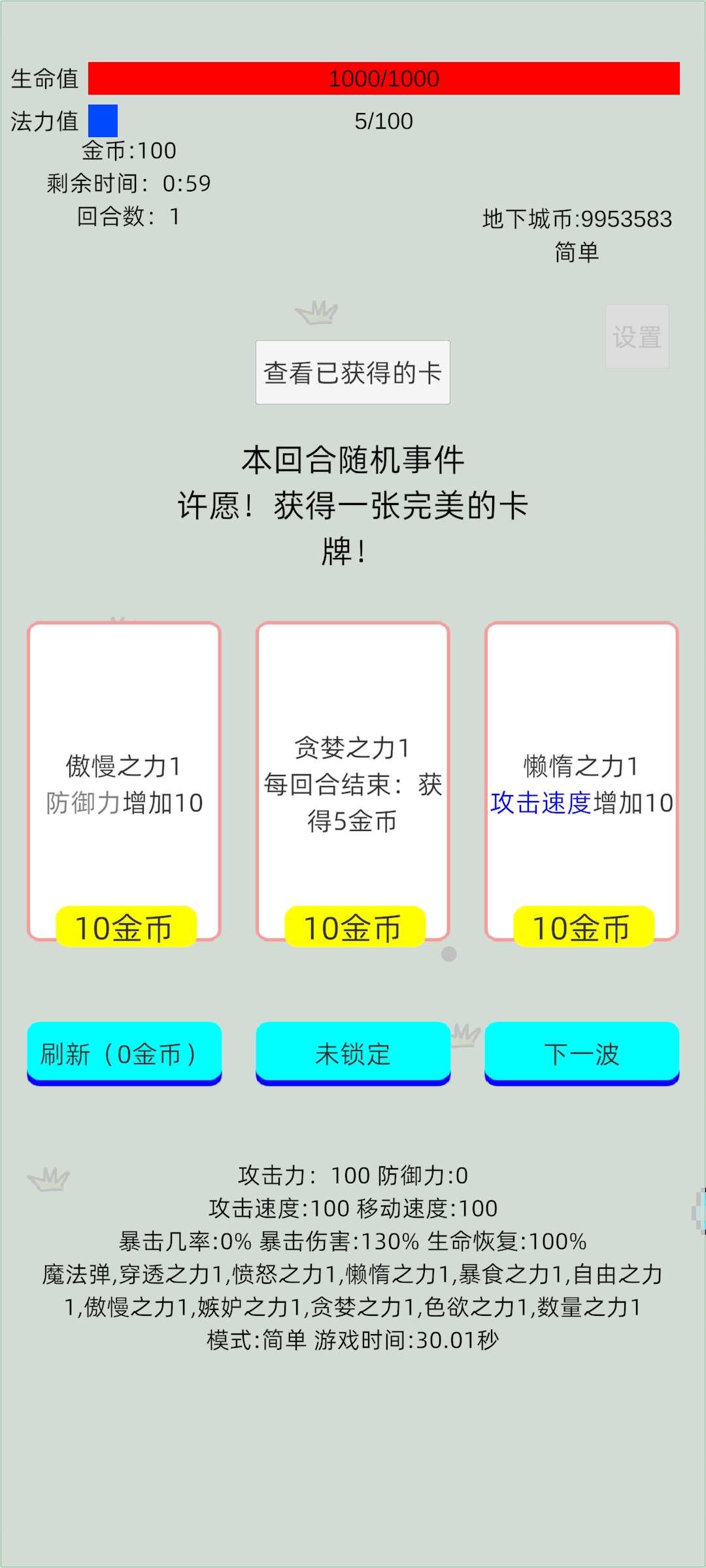Toggle the 未锁定 lock state
This screenshot has width=706, height=1568.
tap(353, 1053)
